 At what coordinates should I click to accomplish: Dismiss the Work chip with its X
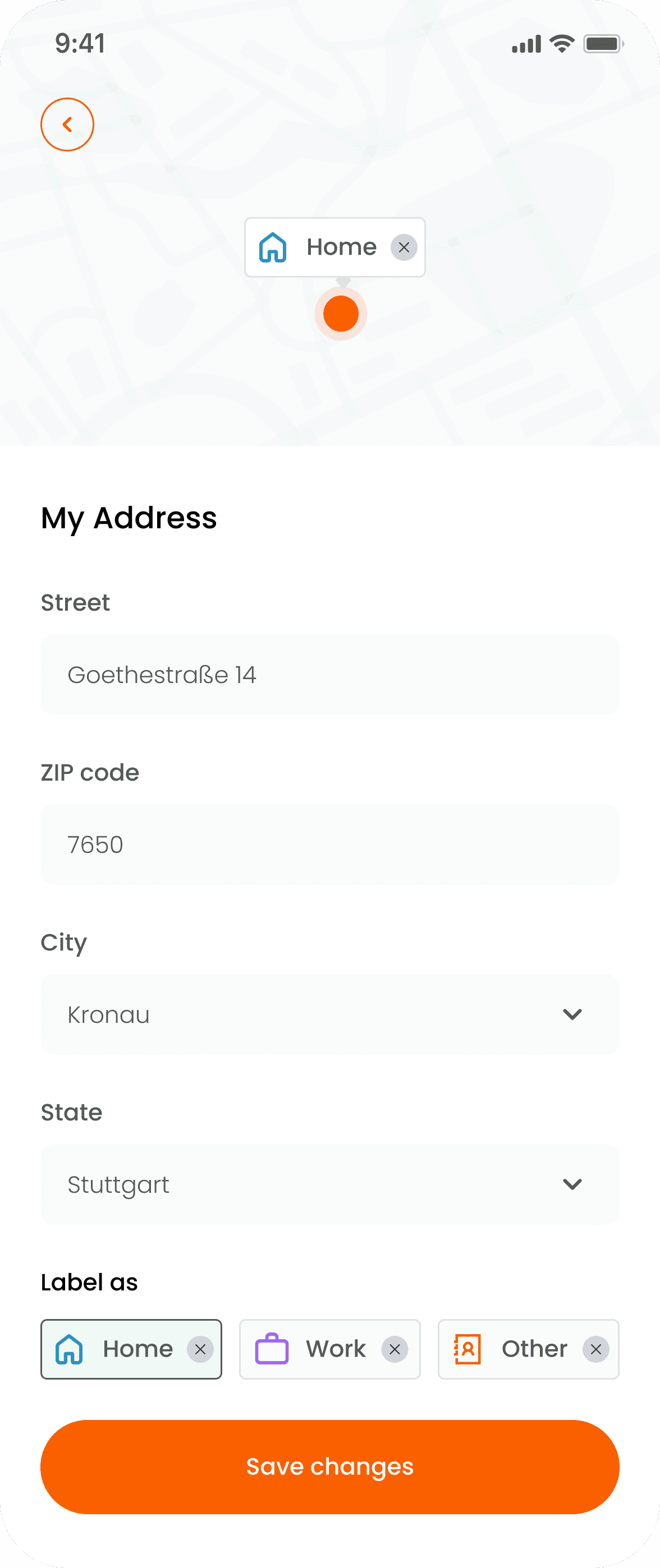point(395,1349)
